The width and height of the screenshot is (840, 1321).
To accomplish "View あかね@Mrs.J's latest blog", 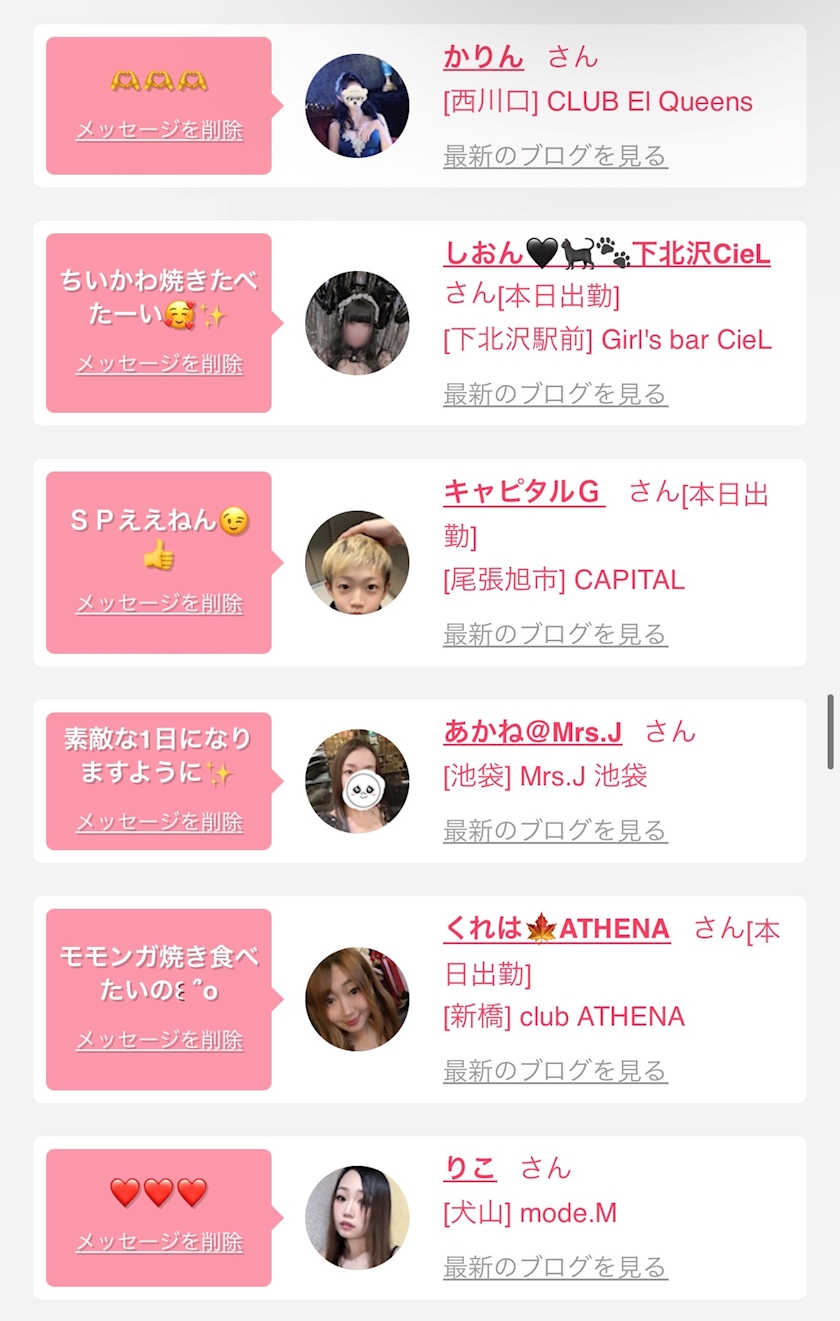I will (555, 829).
